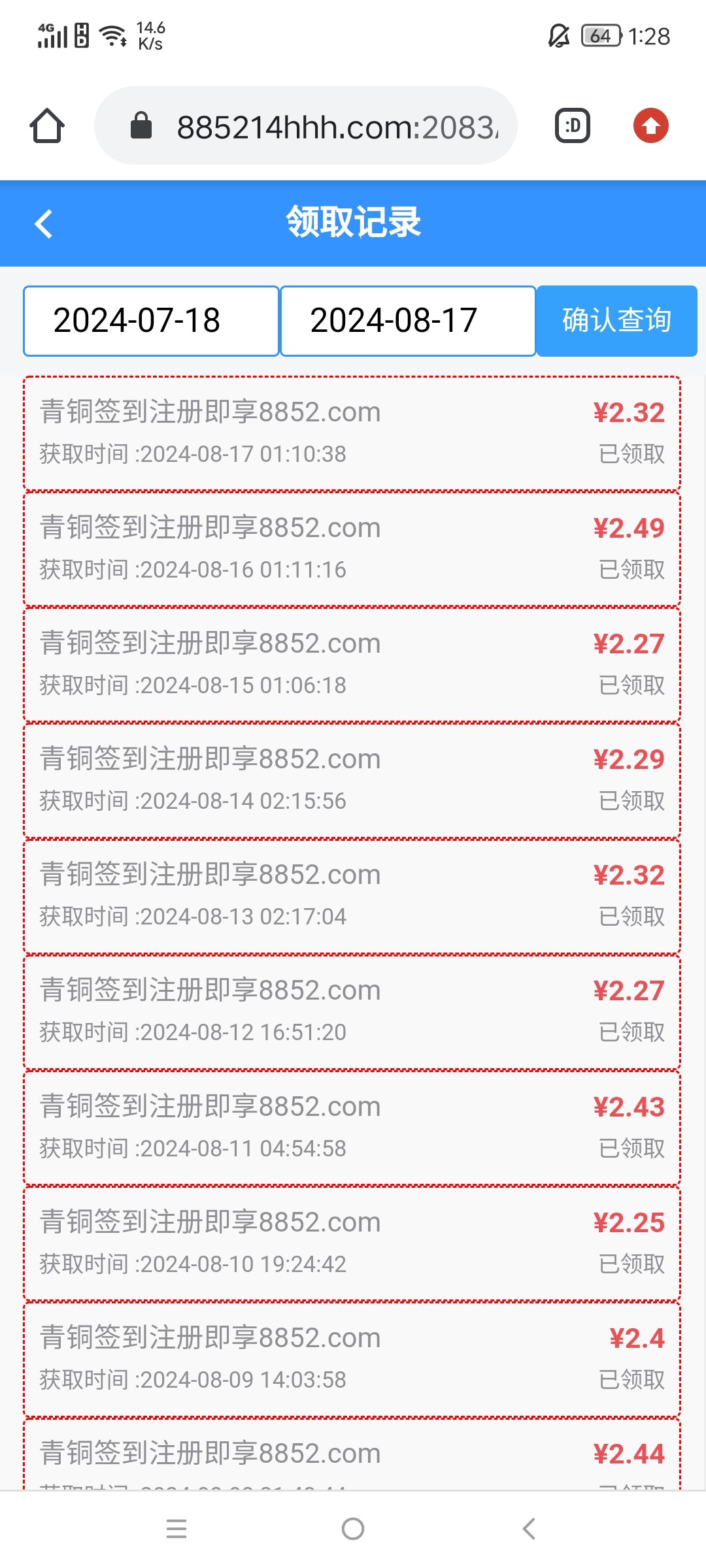Tap the red upload arrow icon
Screen dimensions: 706x1568
click(x=650, y=125)
